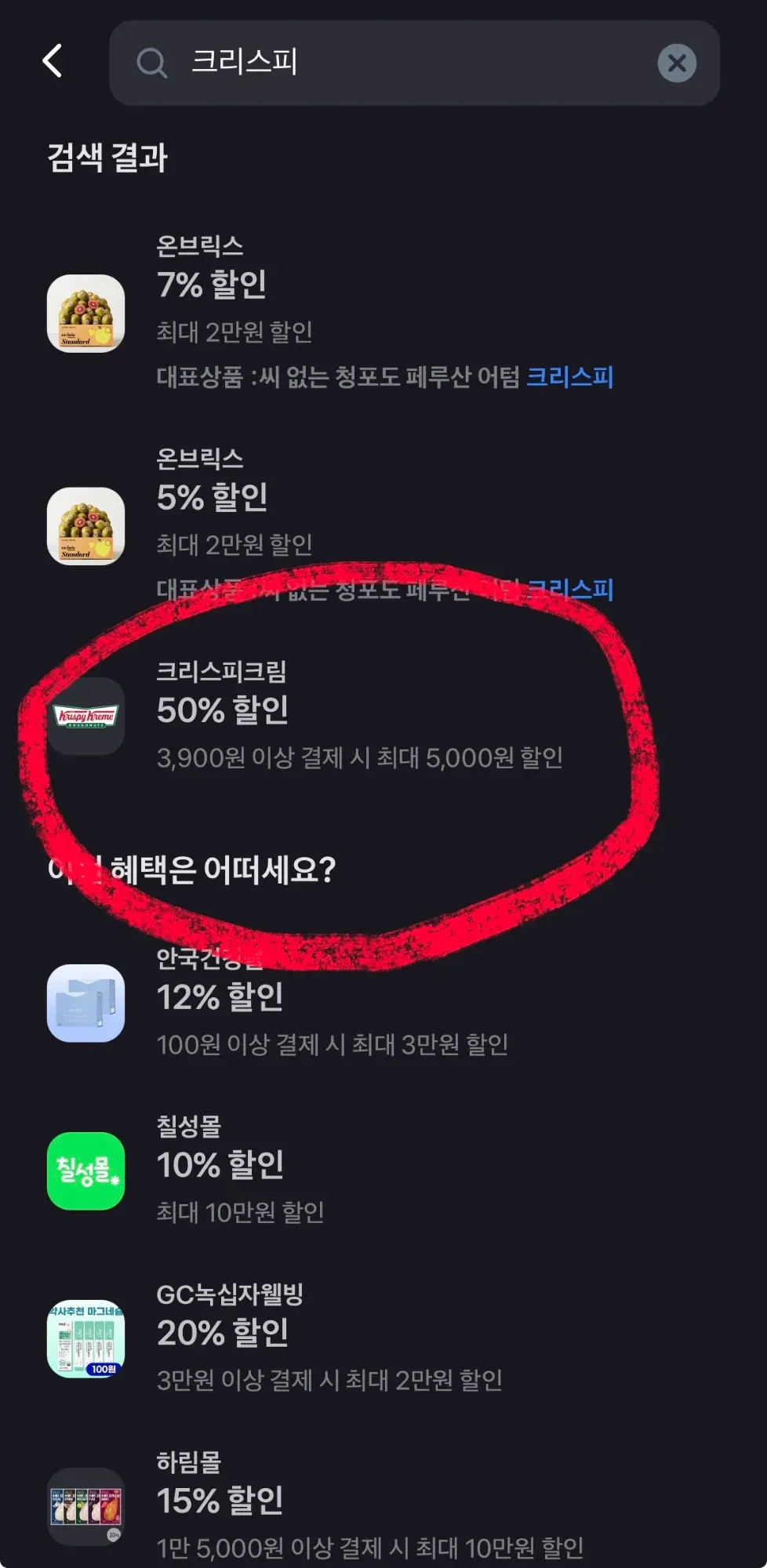Go back using the top-left arrow

53,61
